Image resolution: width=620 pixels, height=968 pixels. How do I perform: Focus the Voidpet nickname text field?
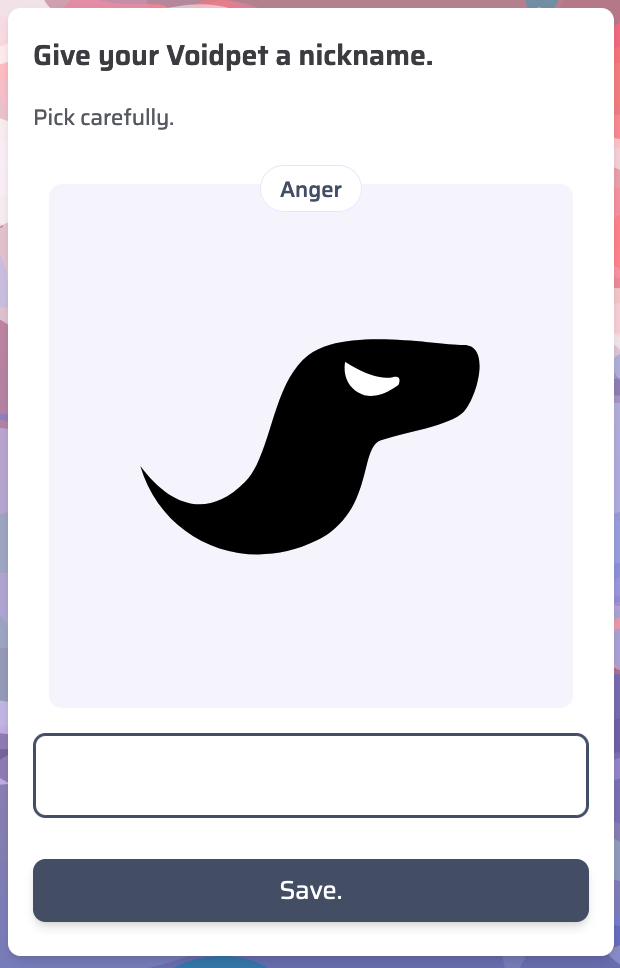pyautogui.click(x=310, y=776)
